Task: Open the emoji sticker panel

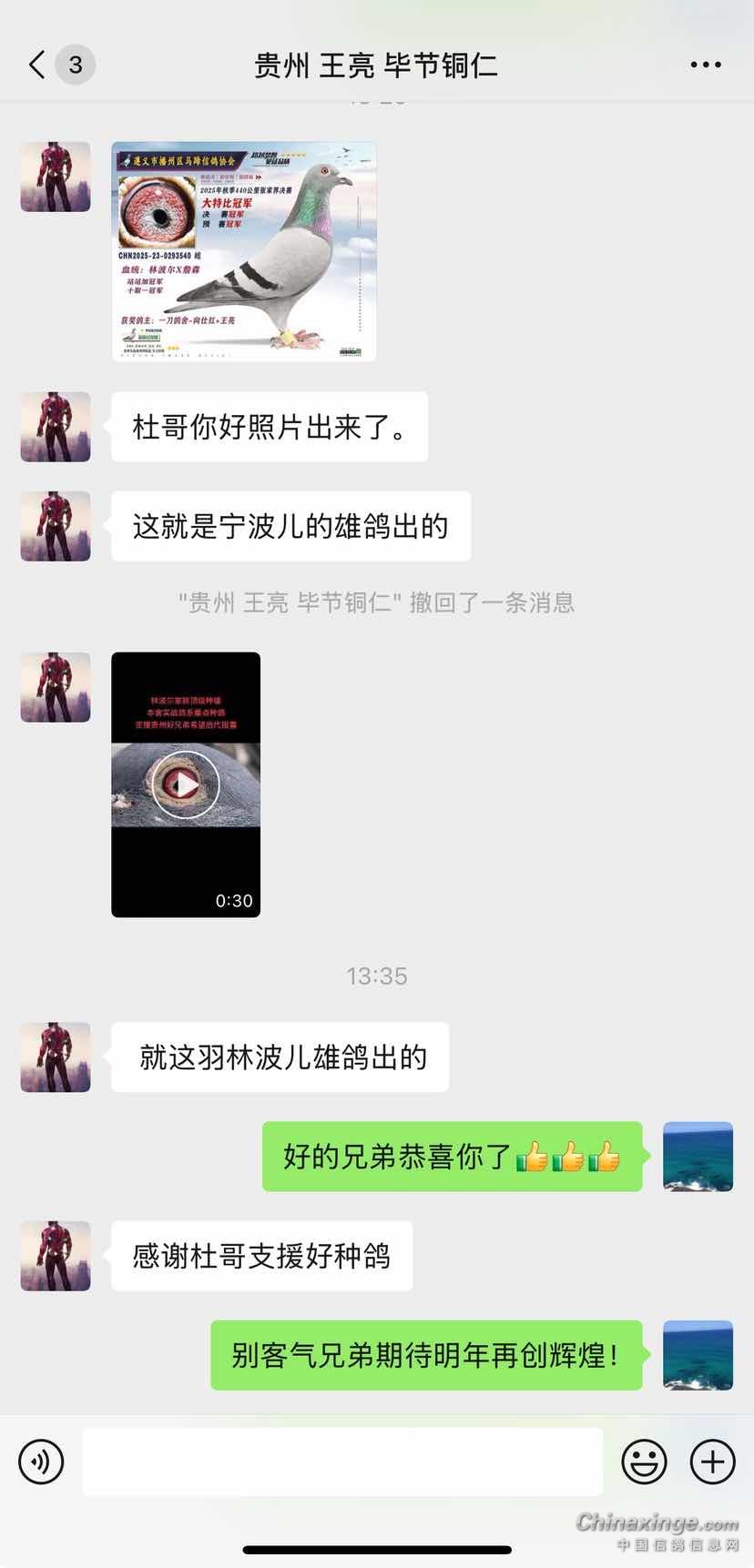Action: [x=644, y=1462]
